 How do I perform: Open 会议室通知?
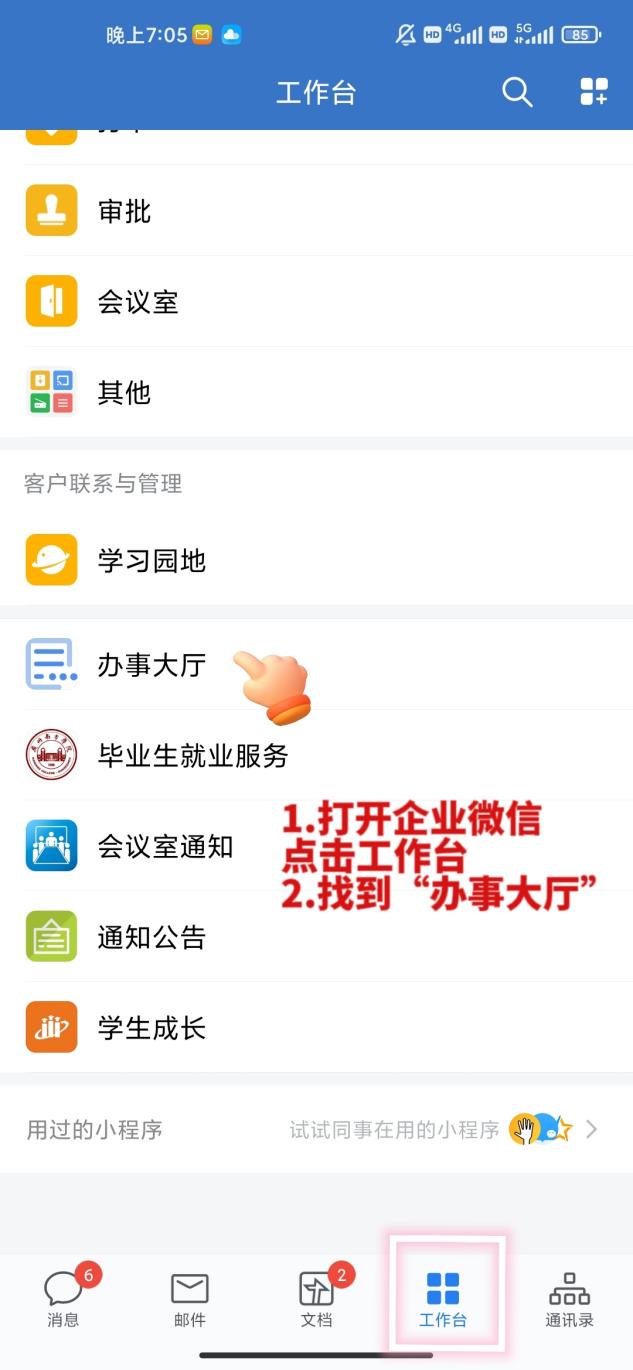[164, 846]
